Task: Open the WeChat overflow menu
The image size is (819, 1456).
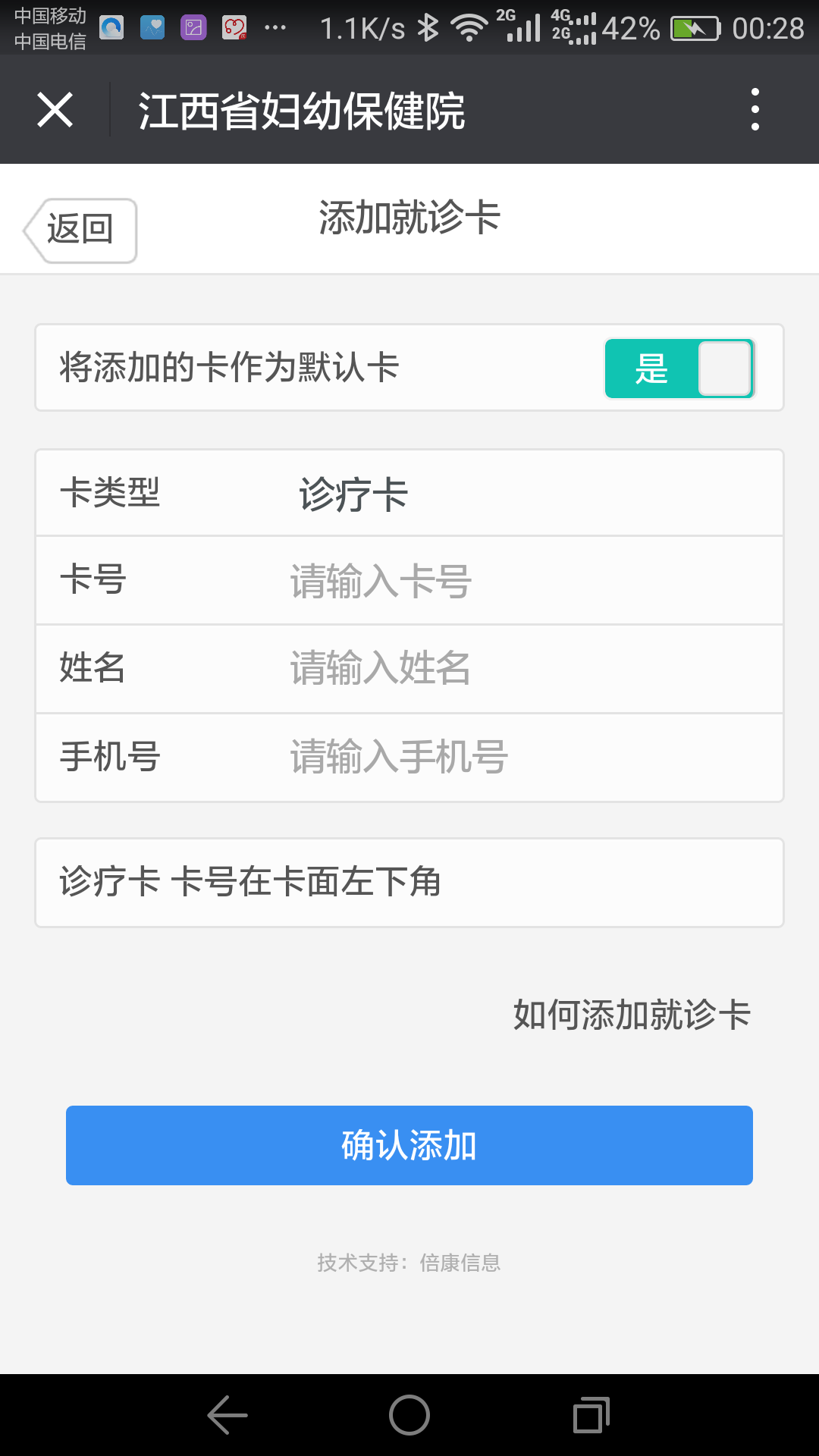Action: point(754,110)
